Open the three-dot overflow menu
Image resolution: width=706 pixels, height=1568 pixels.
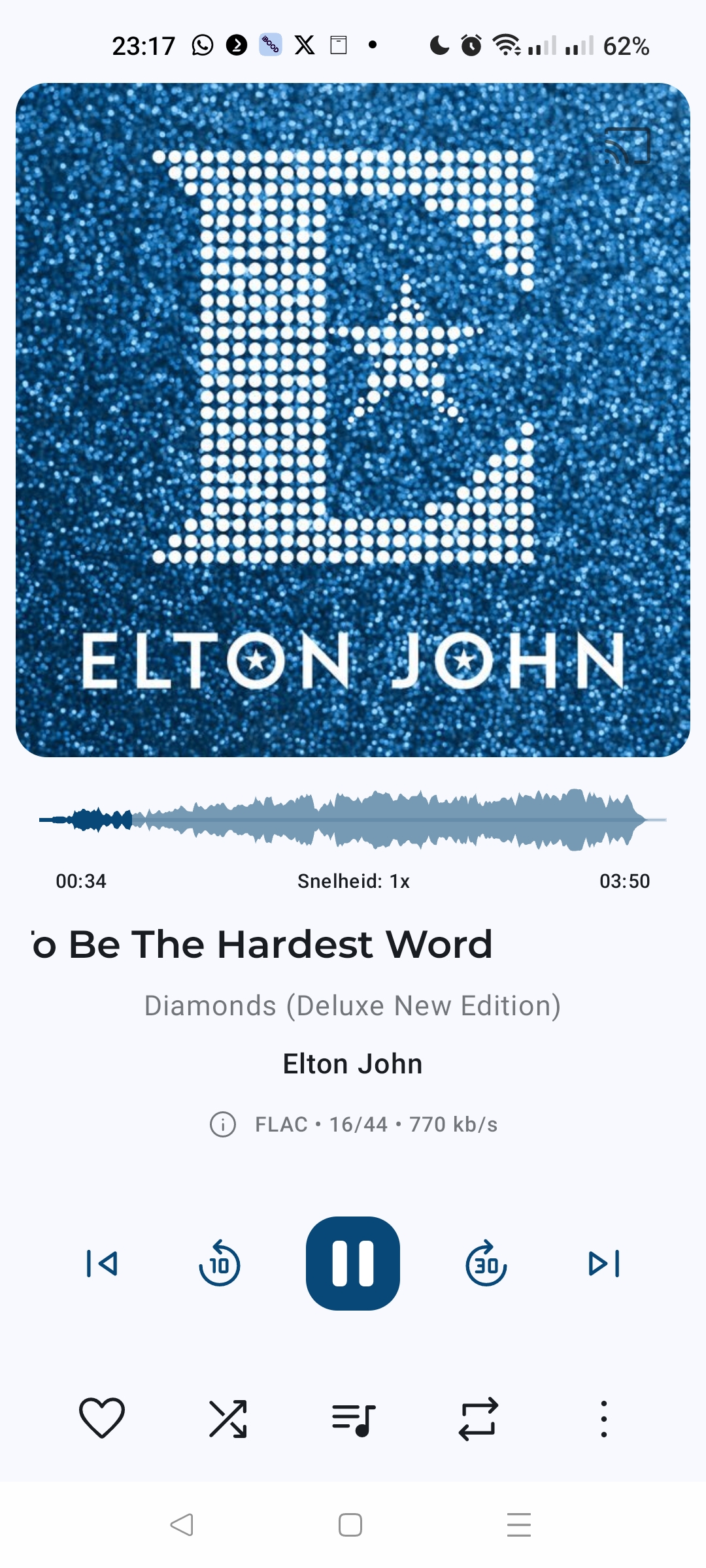(x=604, y=1418)
